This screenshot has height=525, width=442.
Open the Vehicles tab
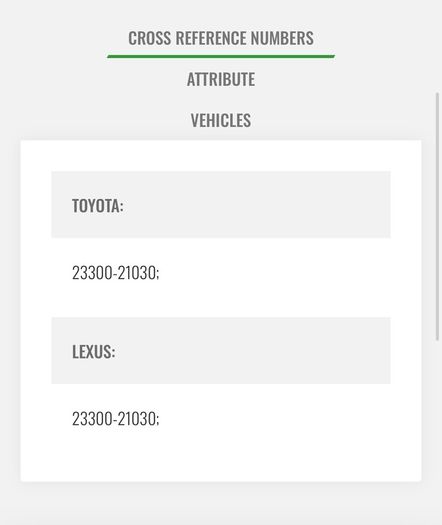point(221,120)
